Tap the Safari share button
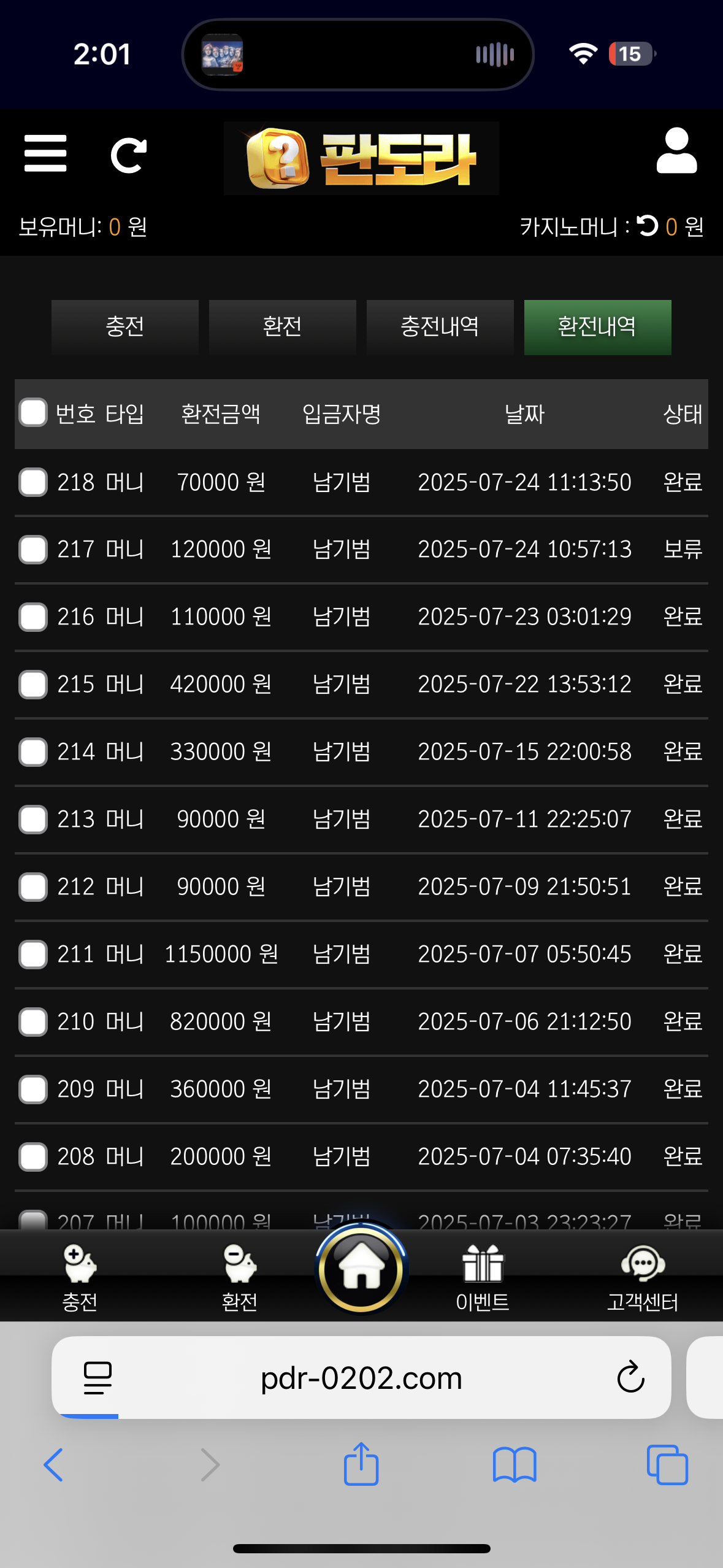 coord(361,1464)
